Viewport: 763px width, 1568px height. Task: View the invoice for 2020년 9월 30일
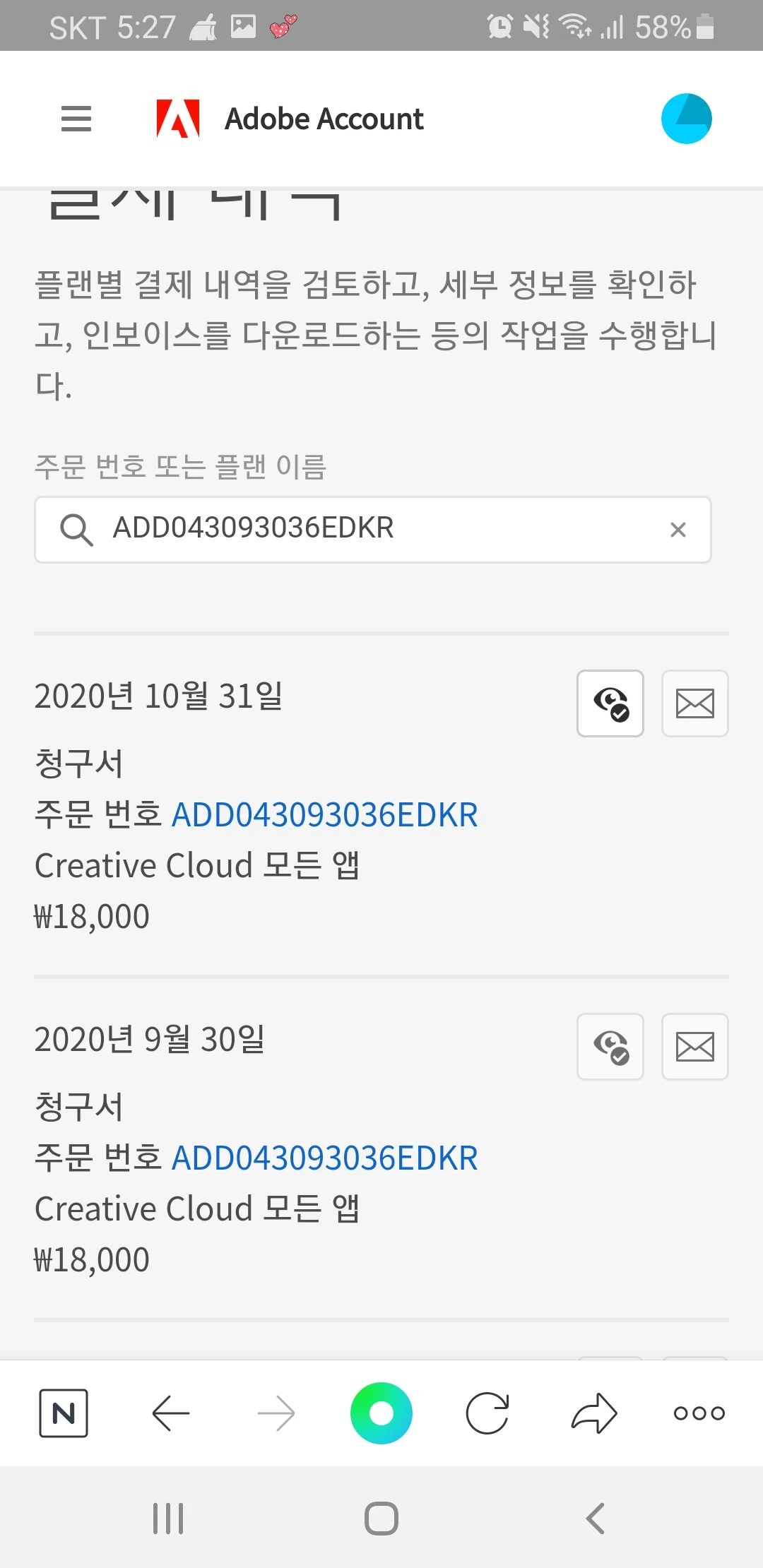(x=610, y=1047)
